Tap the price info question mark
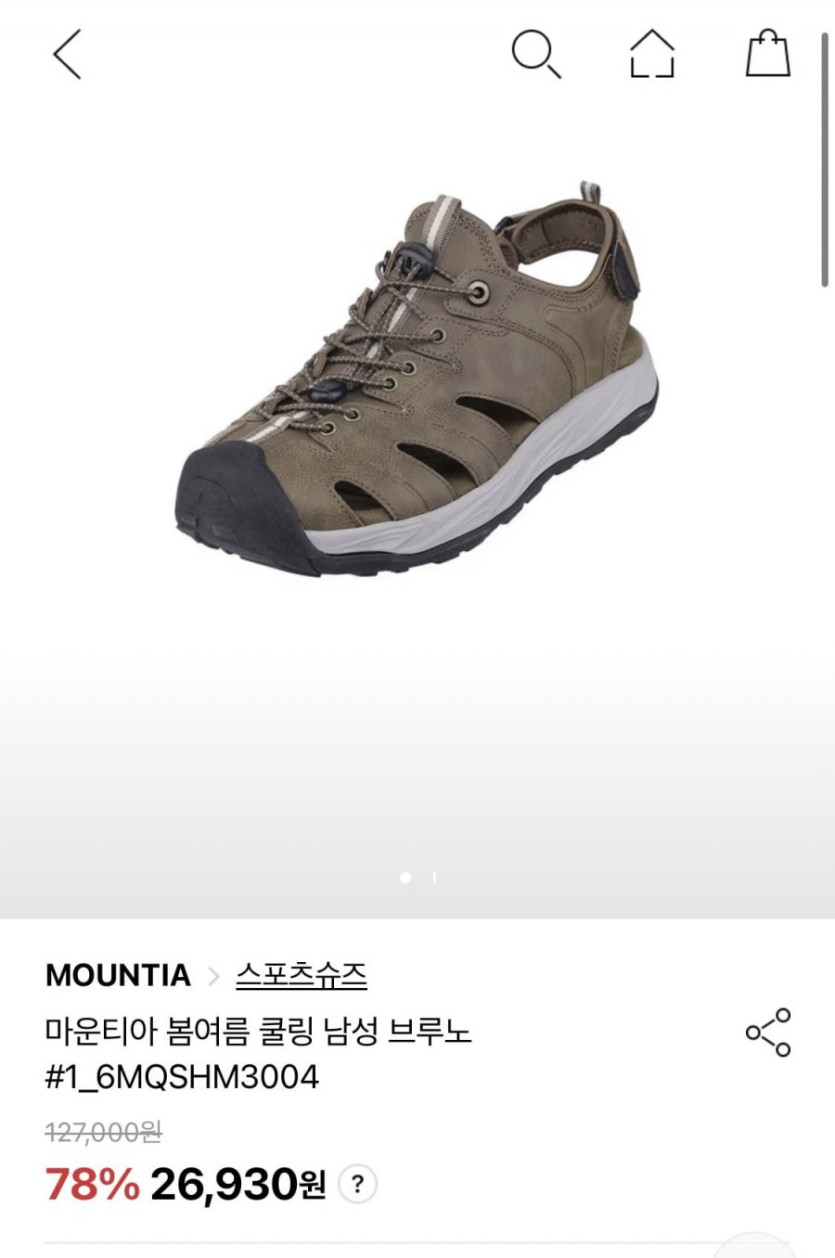 tap(358, 1186)
